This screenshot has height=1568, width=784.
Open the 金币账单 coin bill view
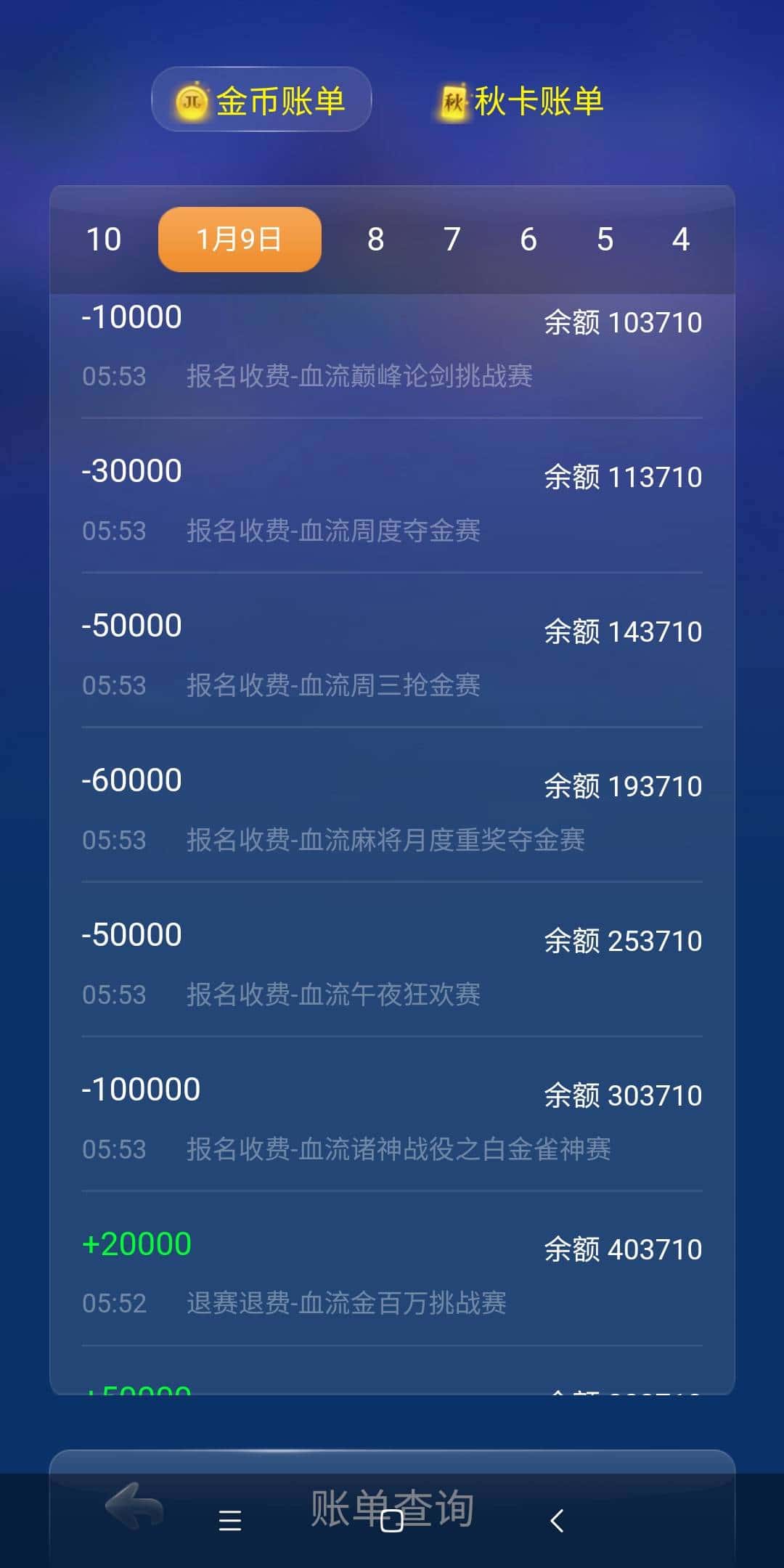pyautogui.click(x=261, y=100)
